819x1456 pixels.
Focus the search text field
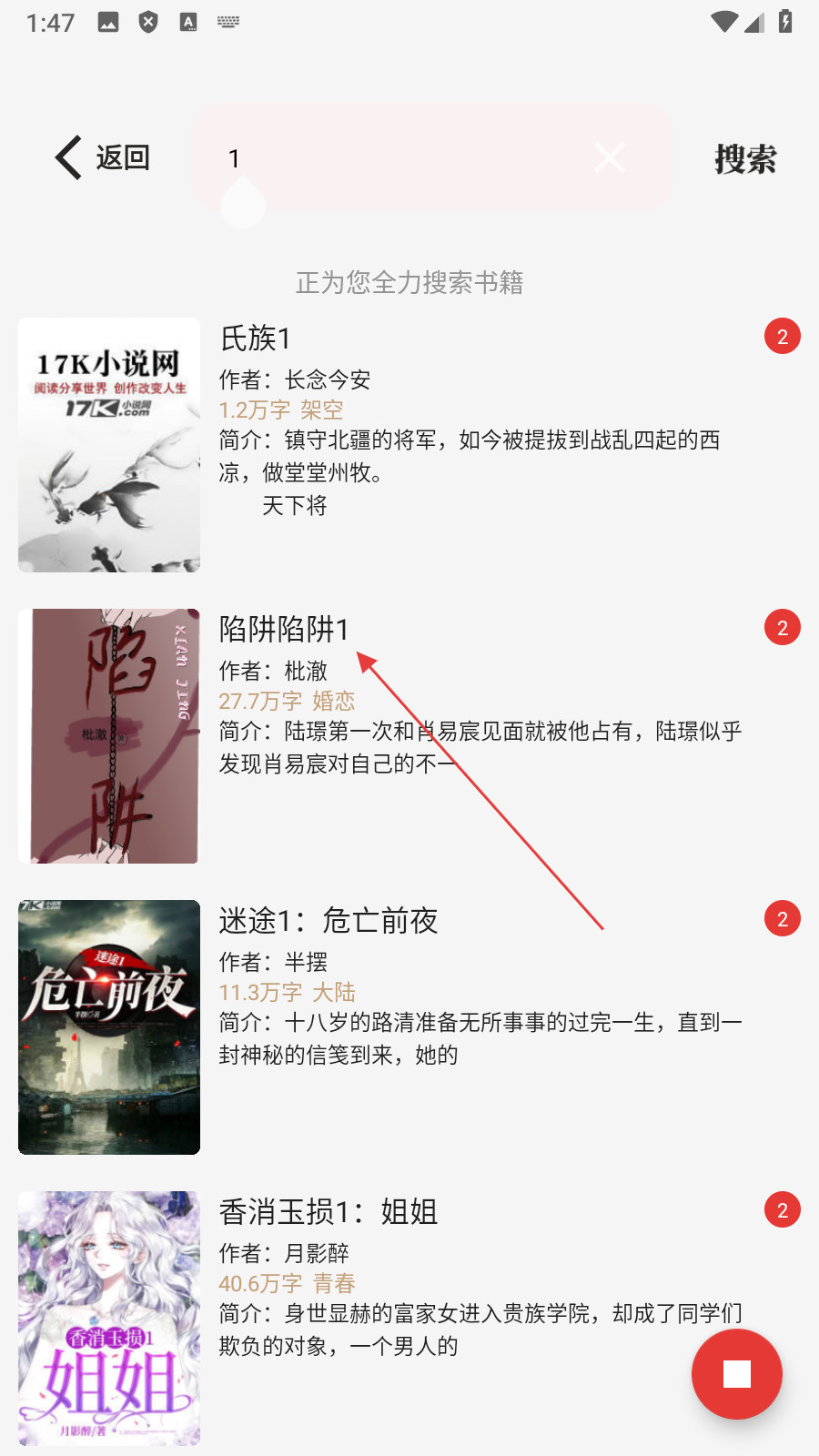coord(400,158)
